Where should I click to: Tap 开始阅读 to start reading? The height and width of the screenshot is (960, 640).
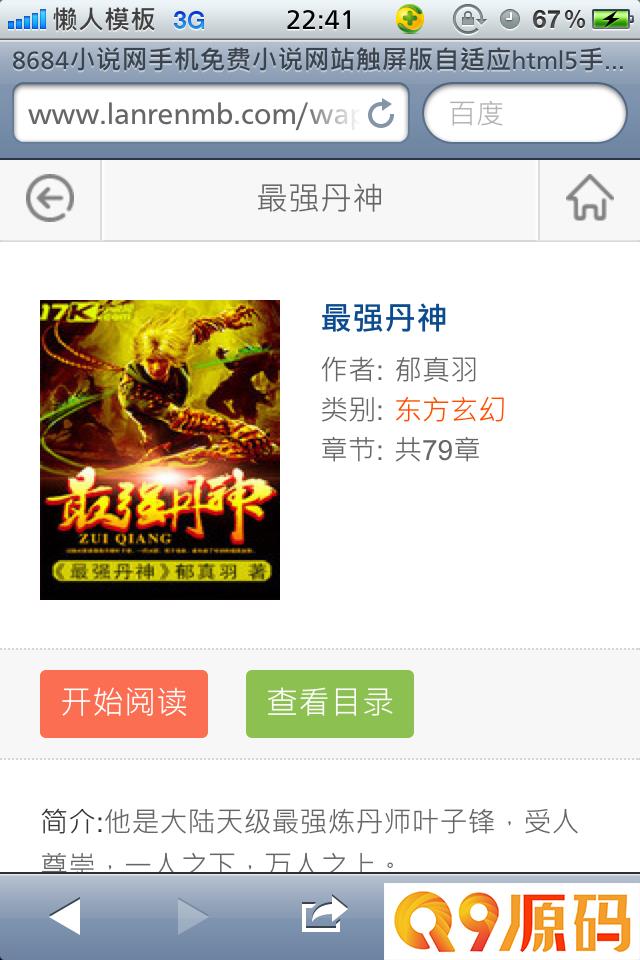[124, 703]
